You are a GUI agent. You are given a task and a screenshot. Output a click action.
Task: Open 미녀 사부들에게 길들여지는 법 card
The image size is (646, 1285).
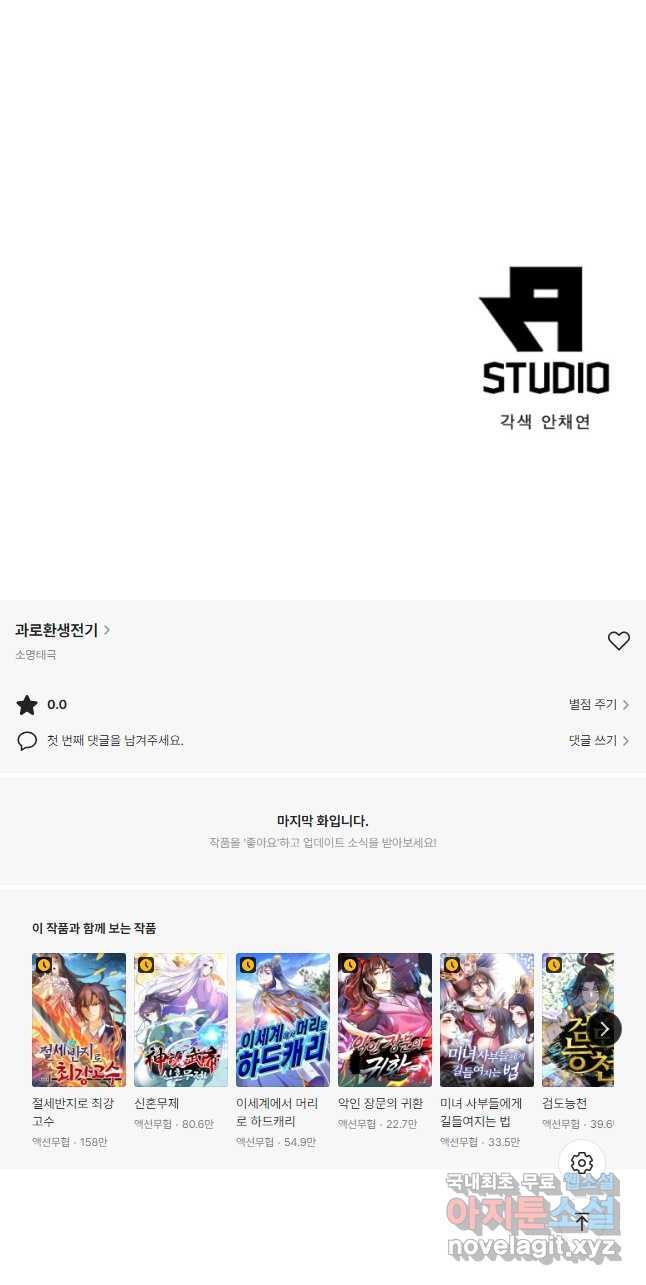(487, 1020)
